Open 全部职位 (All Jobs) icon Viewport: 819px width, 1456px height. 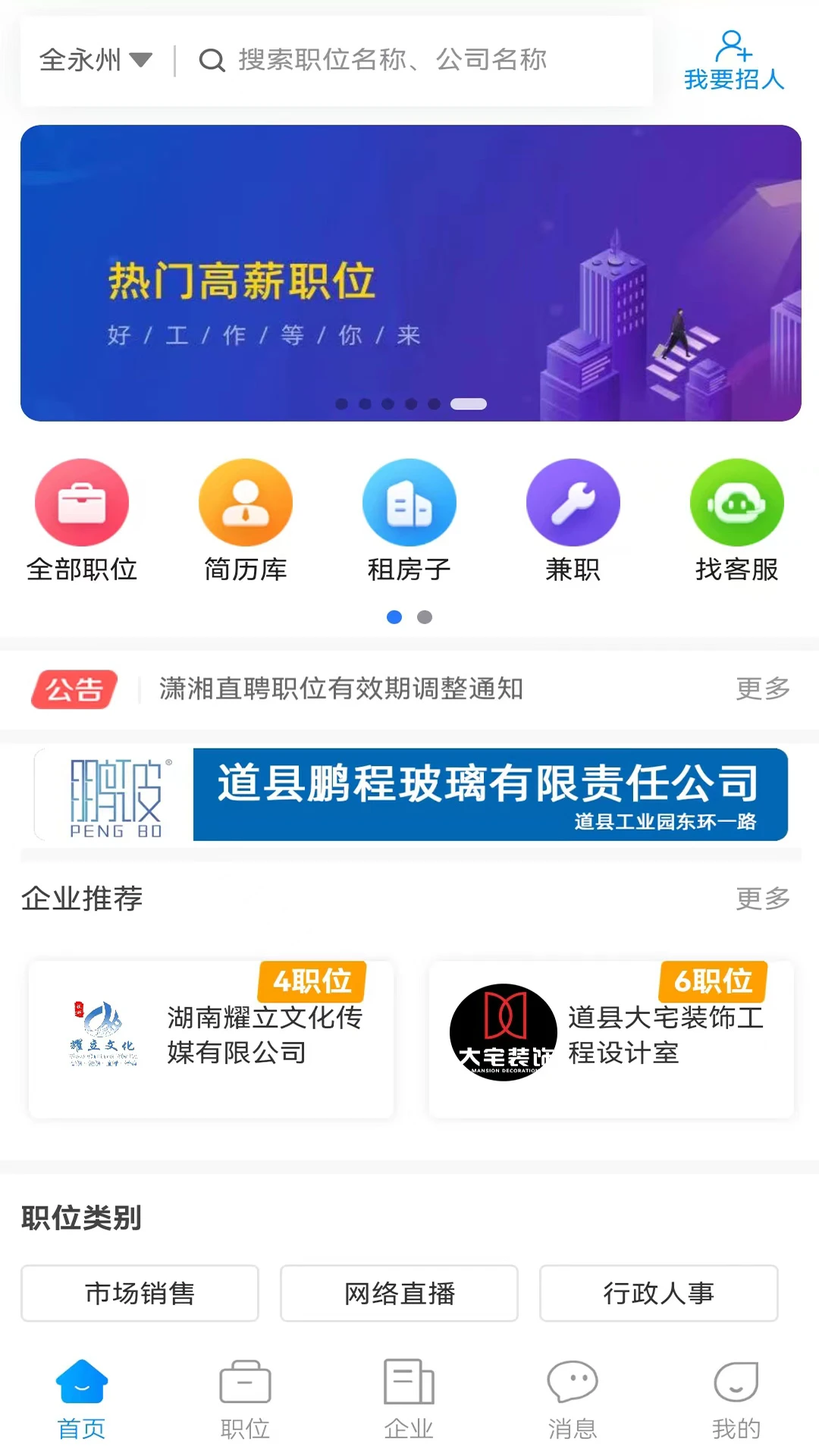[x=82, y=522]
